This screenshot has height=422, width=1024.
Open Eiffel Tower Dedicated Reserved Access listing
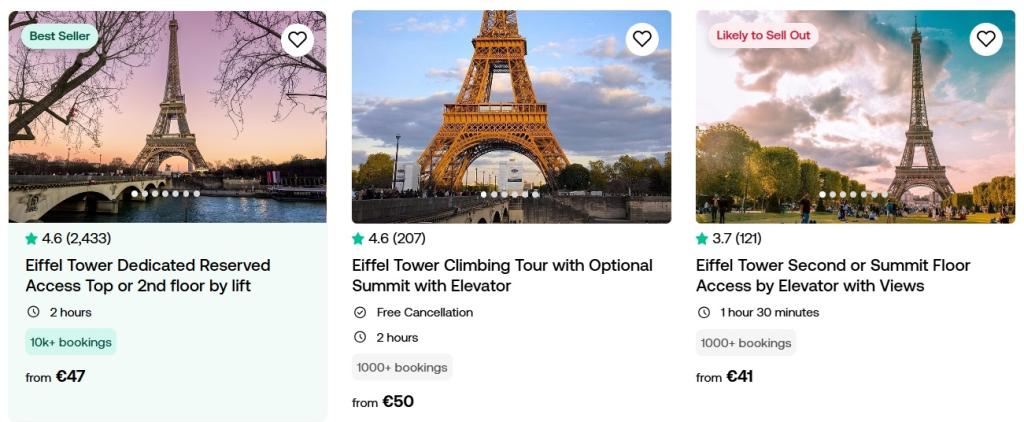point(148,276)
